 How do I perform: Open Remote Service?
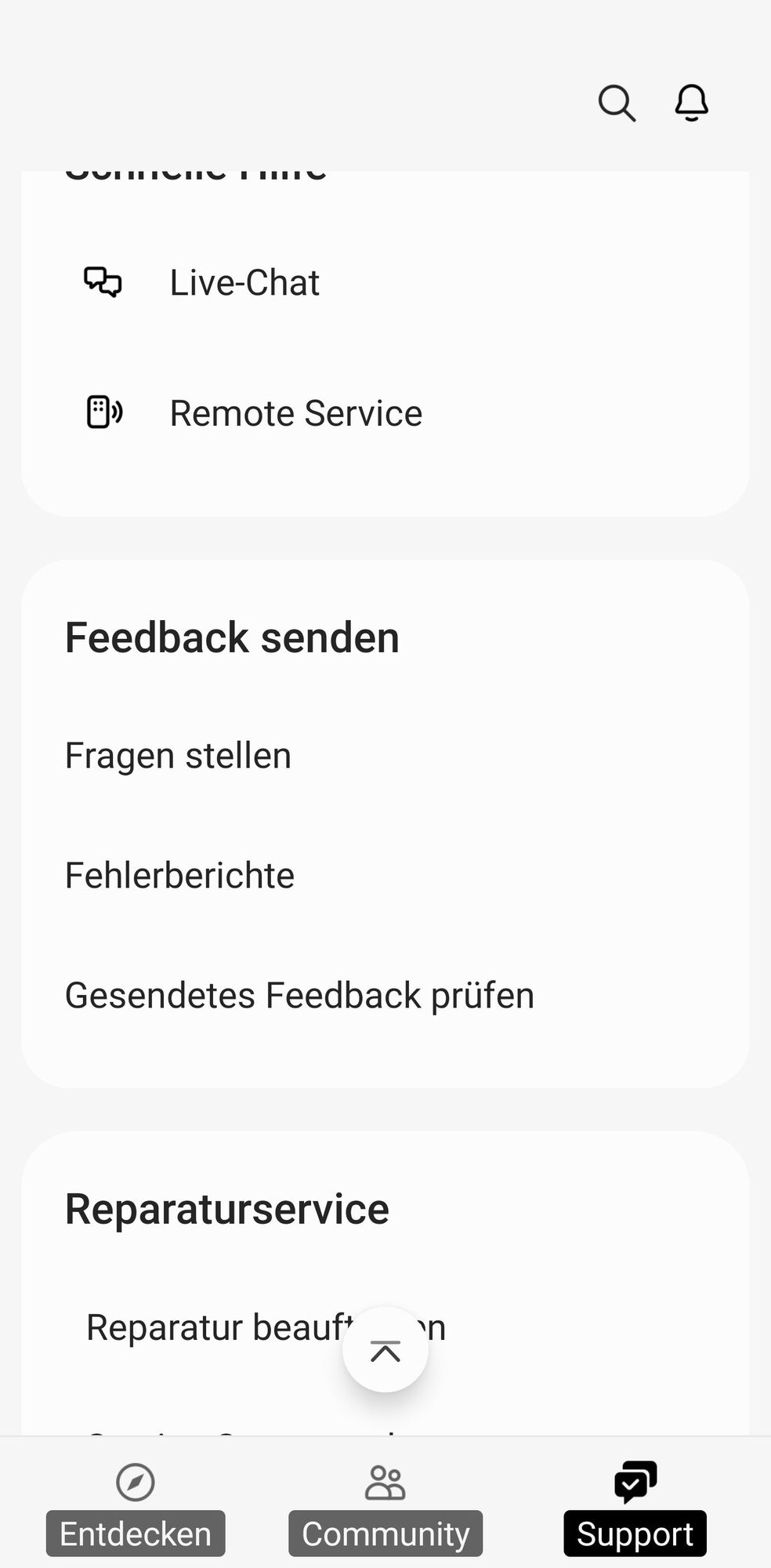tap(295, 413)
